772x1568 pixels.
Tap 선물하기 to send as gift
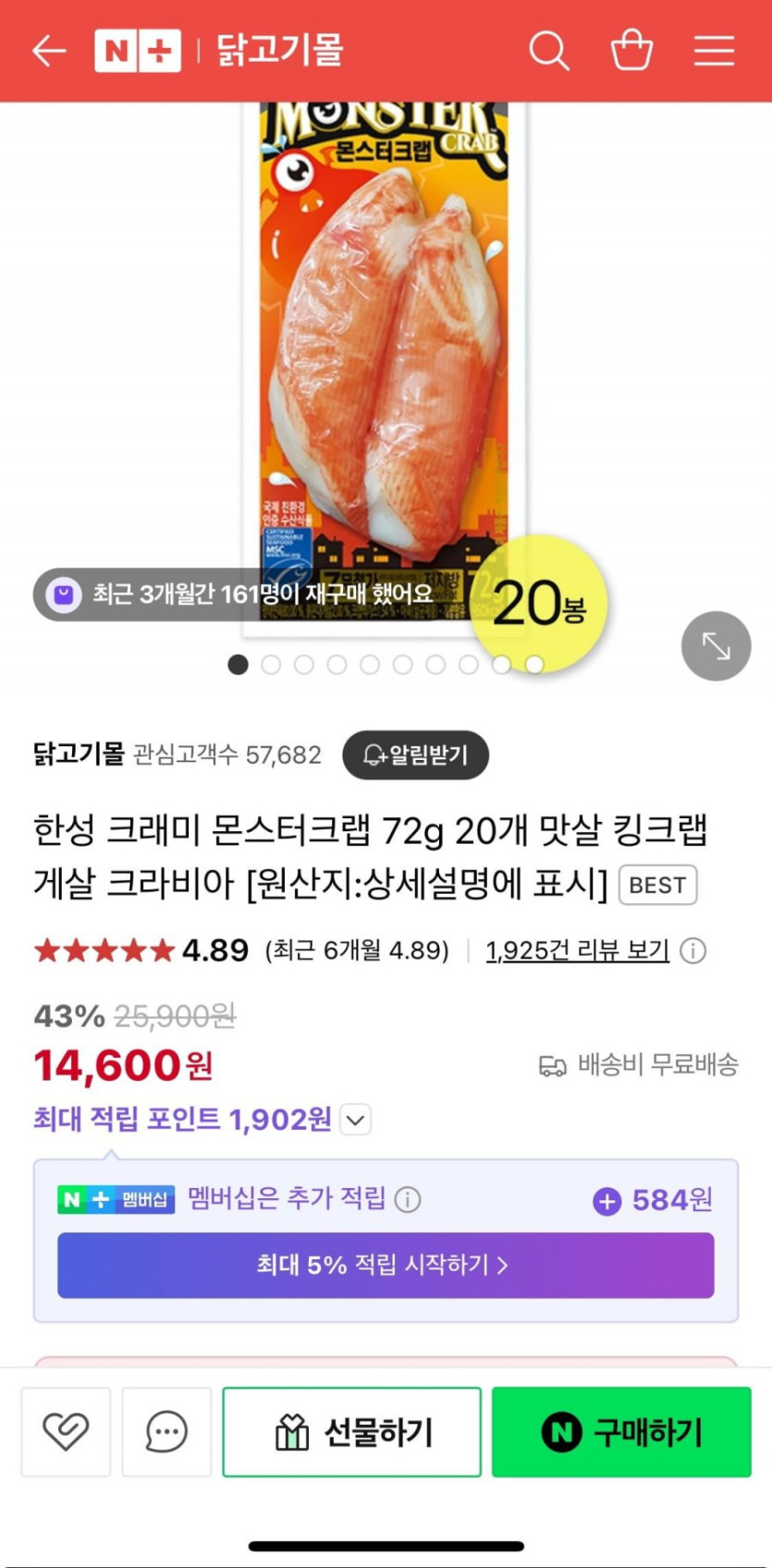point(351,1431)
